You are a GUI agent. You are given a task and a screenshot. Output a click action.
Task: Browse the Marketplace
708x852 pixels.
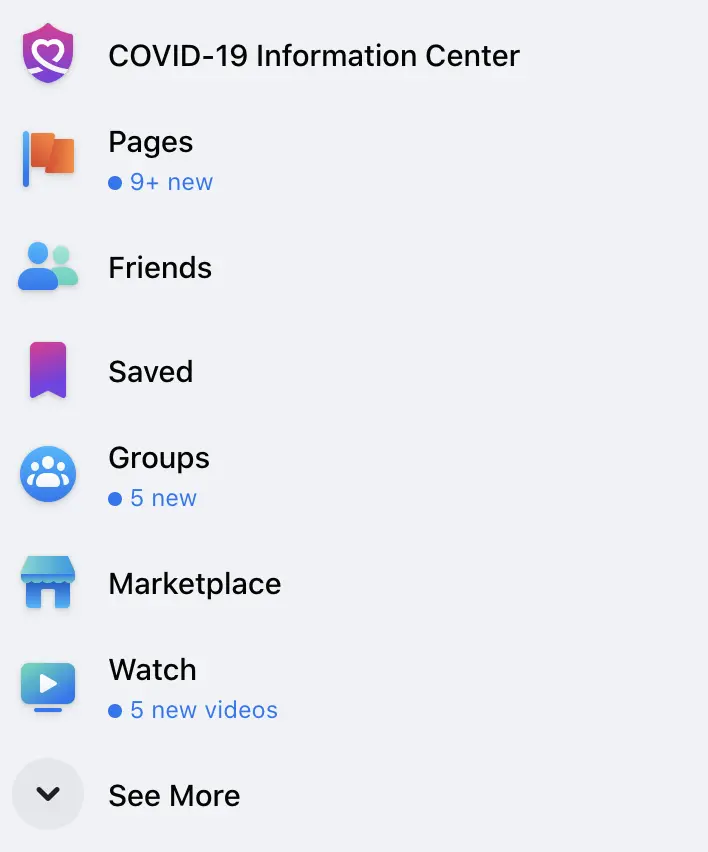point(194,584)
